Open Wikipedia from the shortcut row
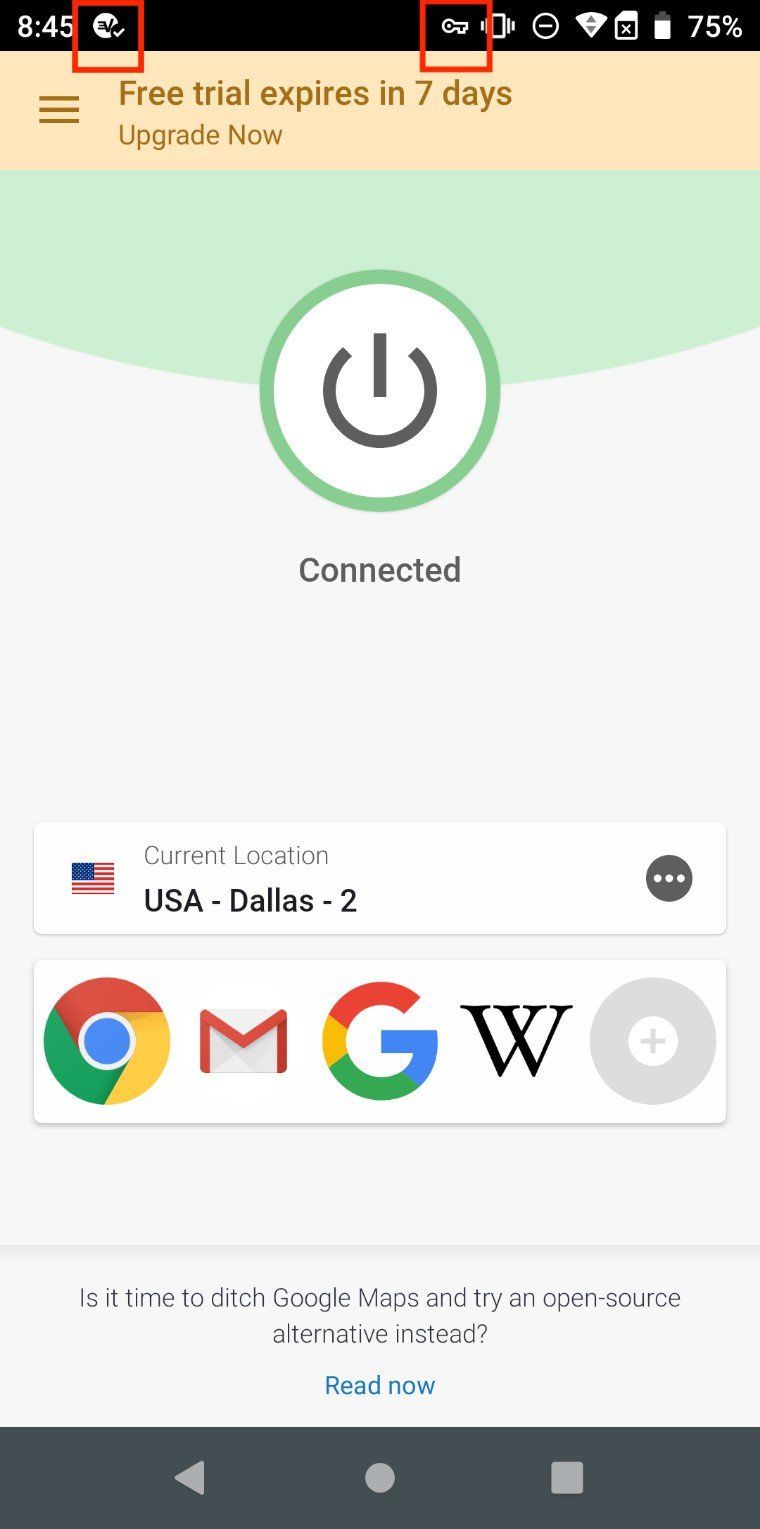760x1529 pixels. 516,1040
